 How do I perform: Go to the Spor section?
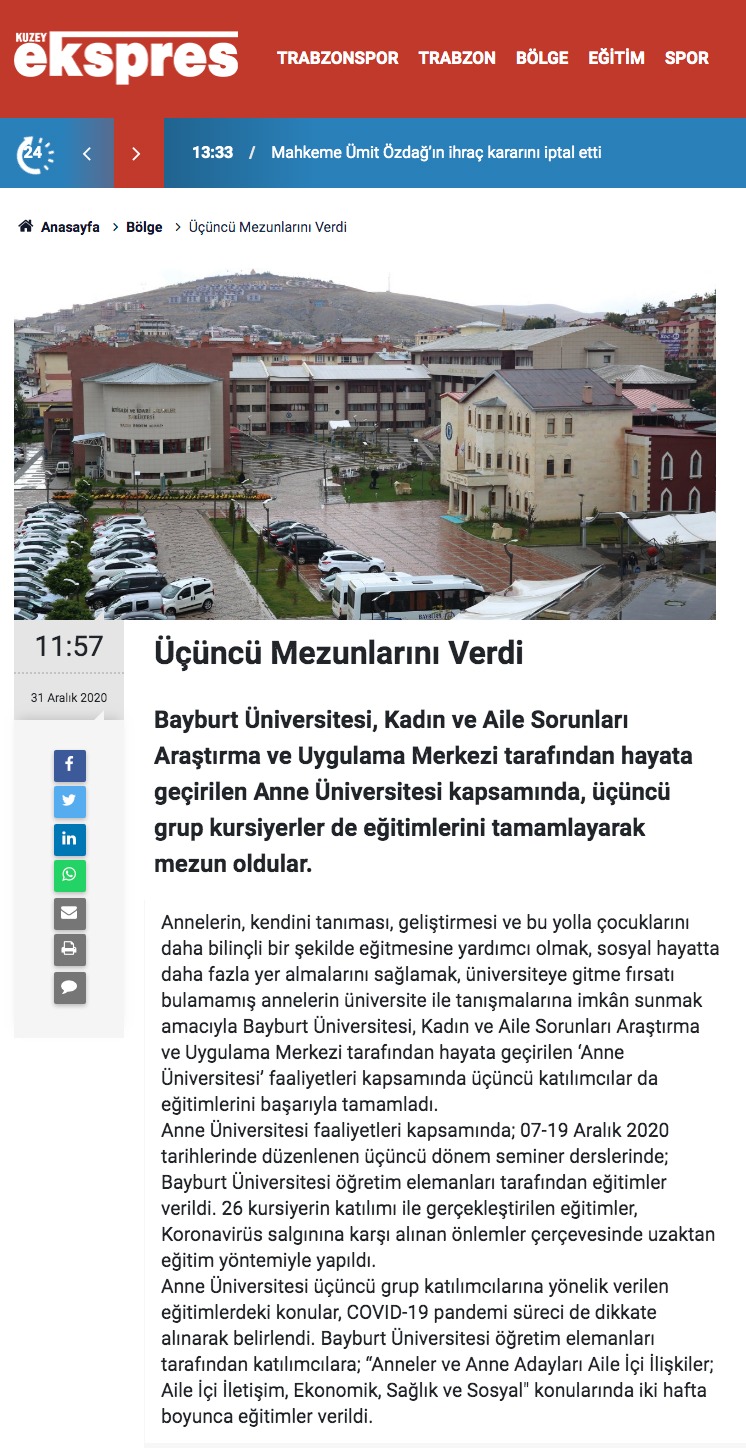[687, 58]
